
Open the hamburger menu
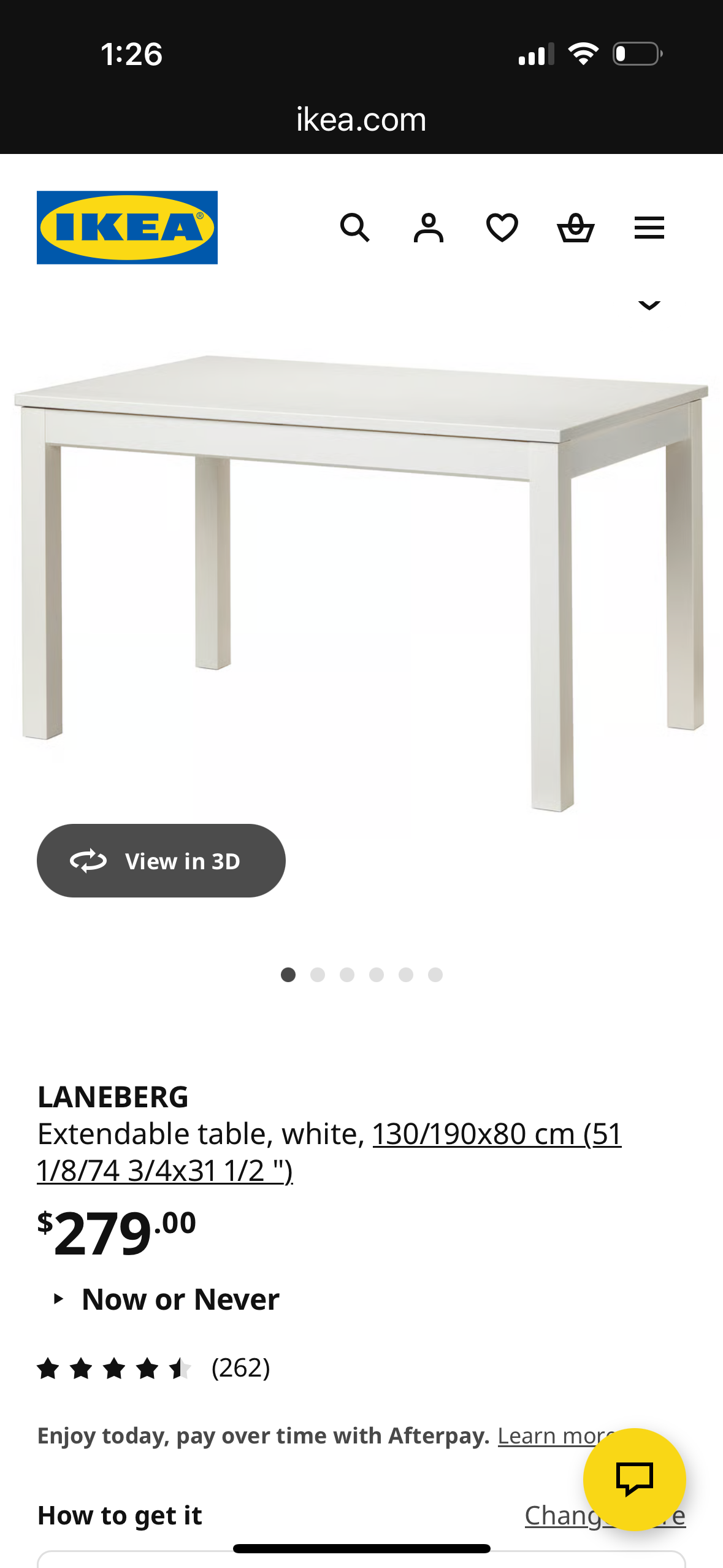(649, 228)
